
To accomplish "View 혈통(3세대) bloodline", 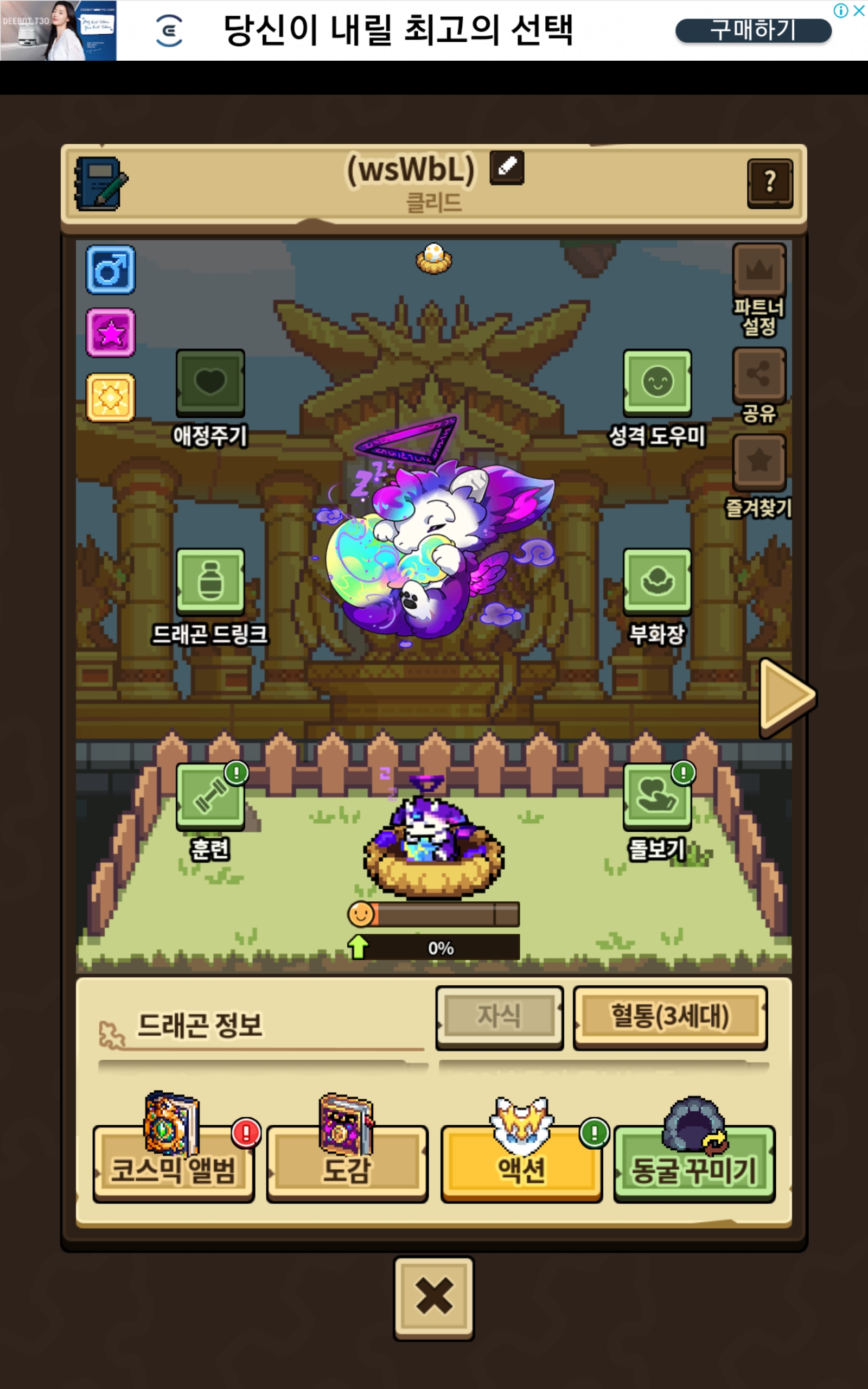I will [x=669, y=1016].
